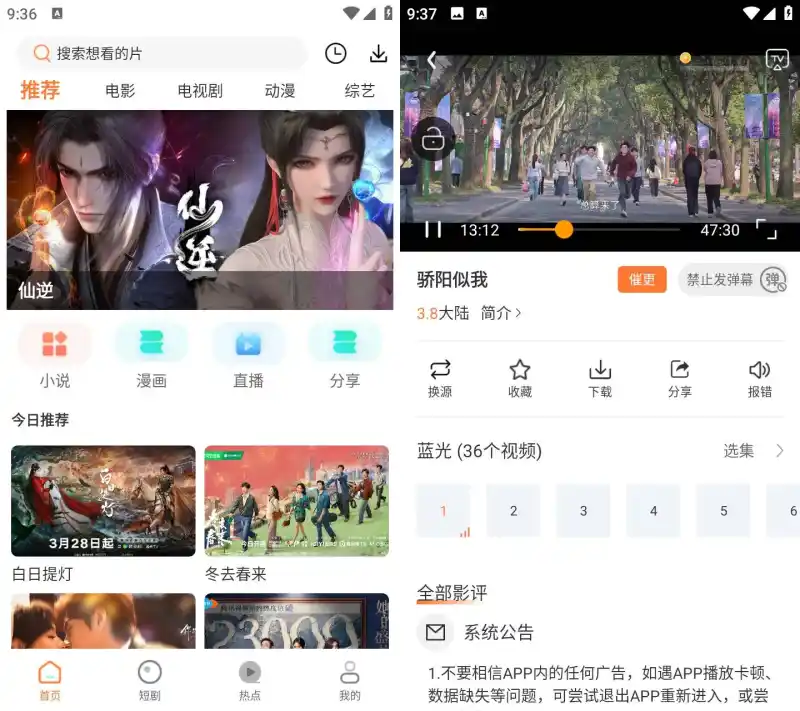Tap 换源 to switch video source
This screenshot has width=800, height=711.
click(x=440, y=378)
